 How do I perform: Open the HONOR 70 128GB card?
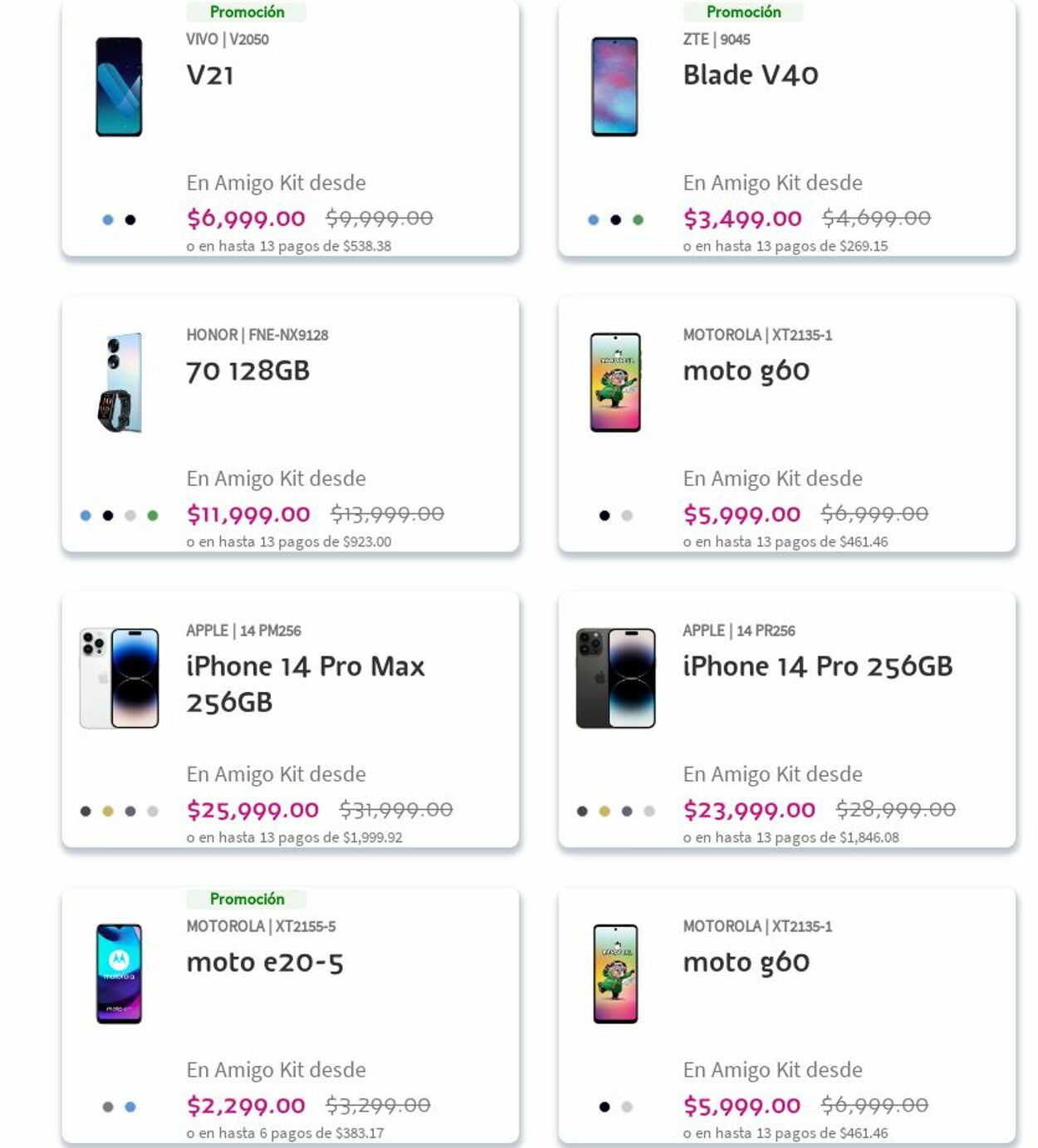click(247, 370)
